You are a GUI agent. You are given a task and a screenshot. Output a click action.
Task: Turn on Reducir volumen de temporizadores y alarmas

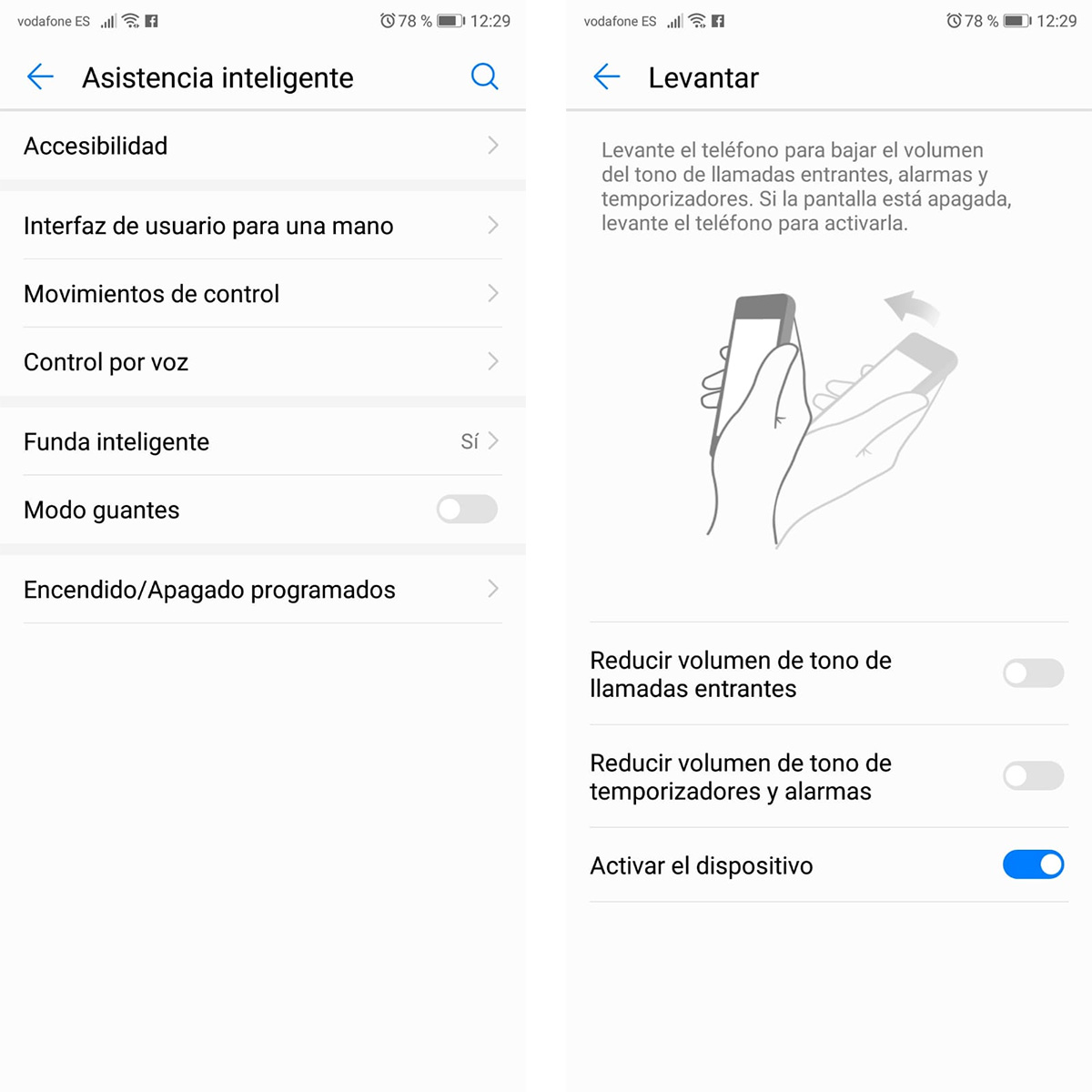tap(1033, 776)
